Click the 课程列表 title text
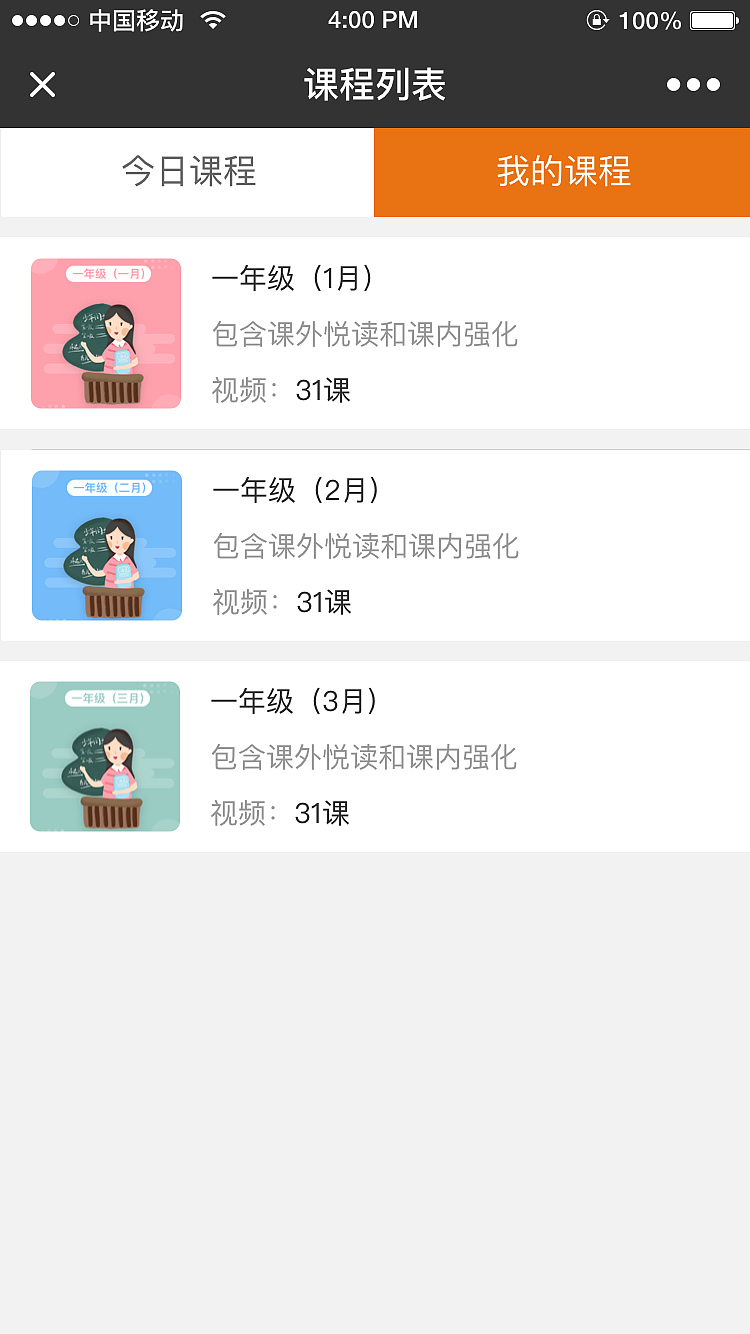Image resolution: width=750 pixels, height=1334 pixels. click(374, 85)
